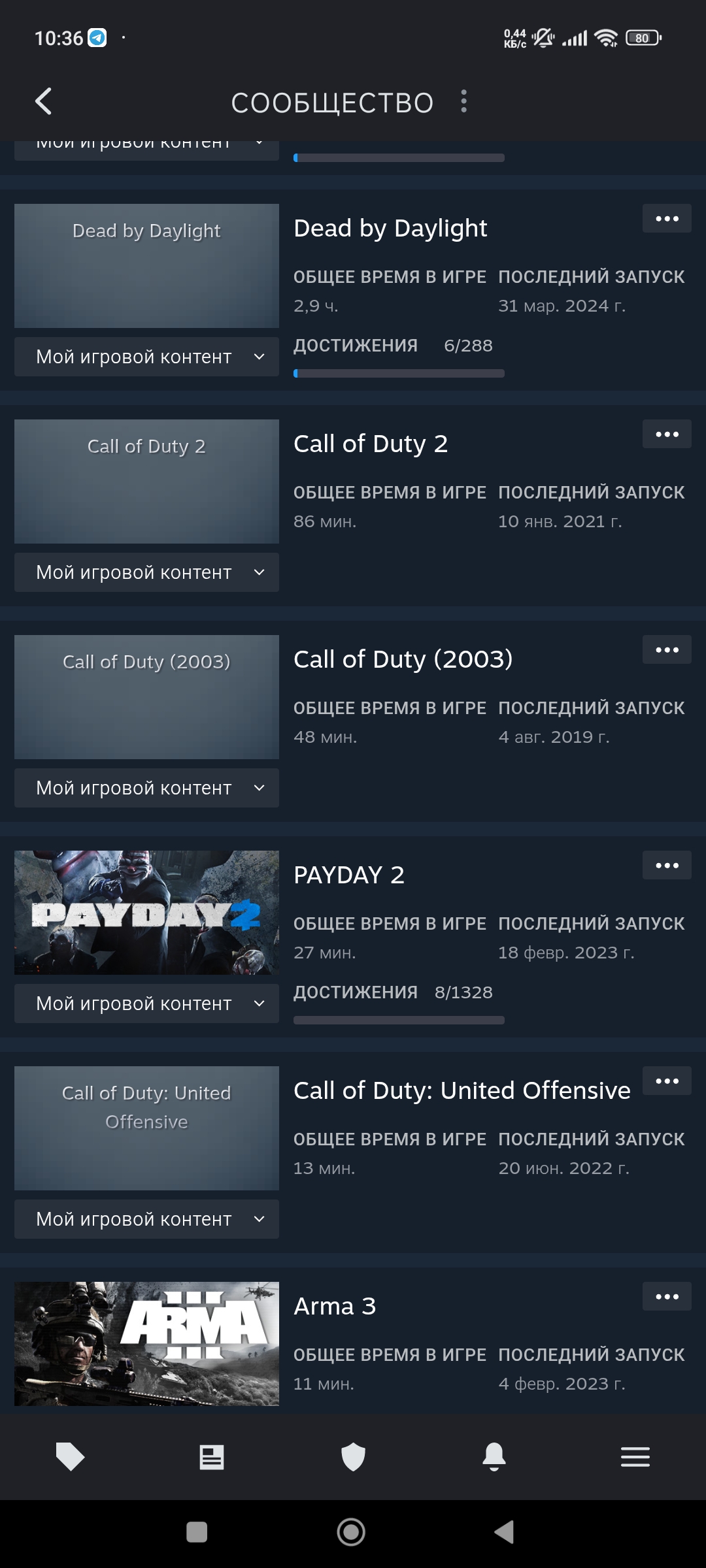Open the Arma 3 game banner

146,1343
